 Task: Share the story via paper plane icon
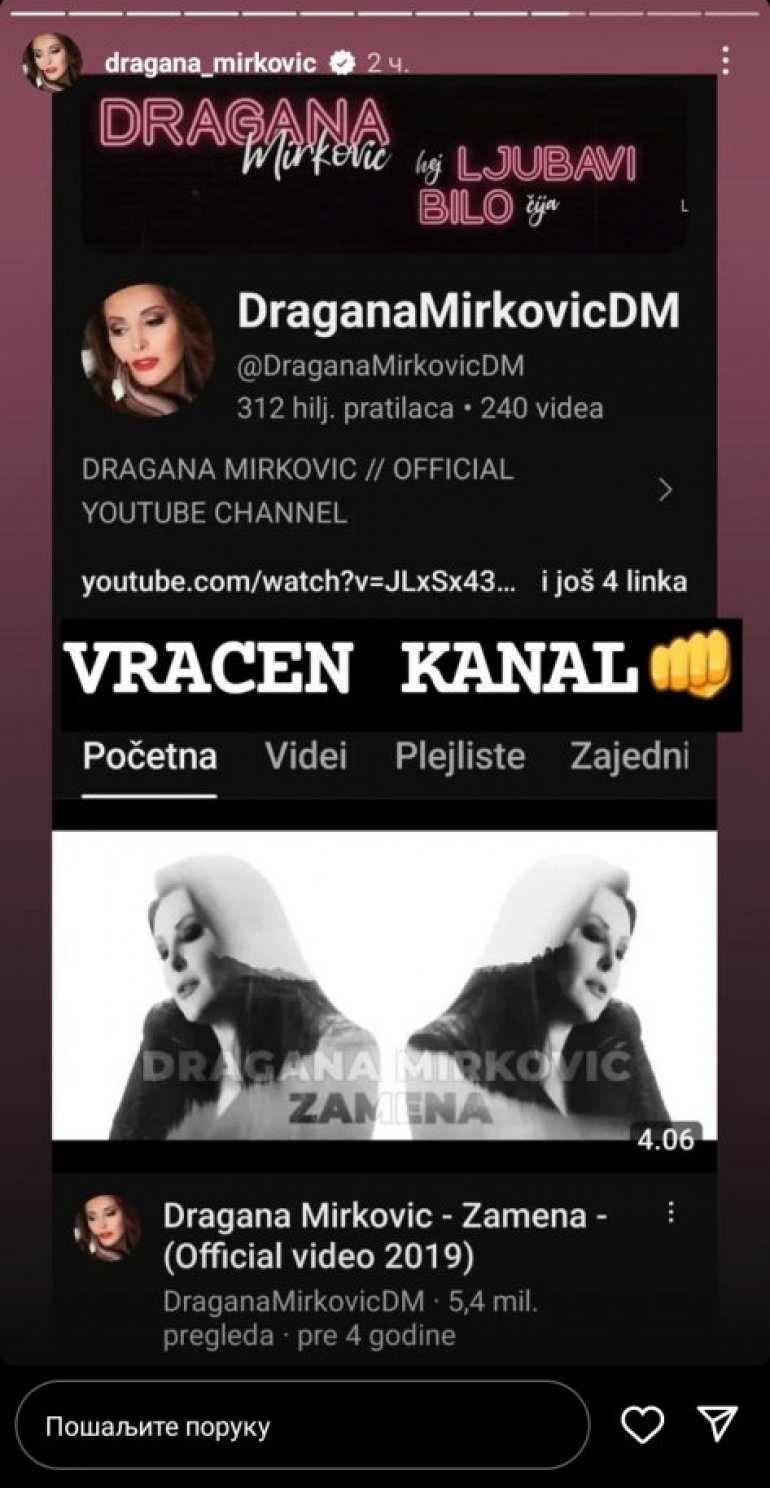(718, 1423)
